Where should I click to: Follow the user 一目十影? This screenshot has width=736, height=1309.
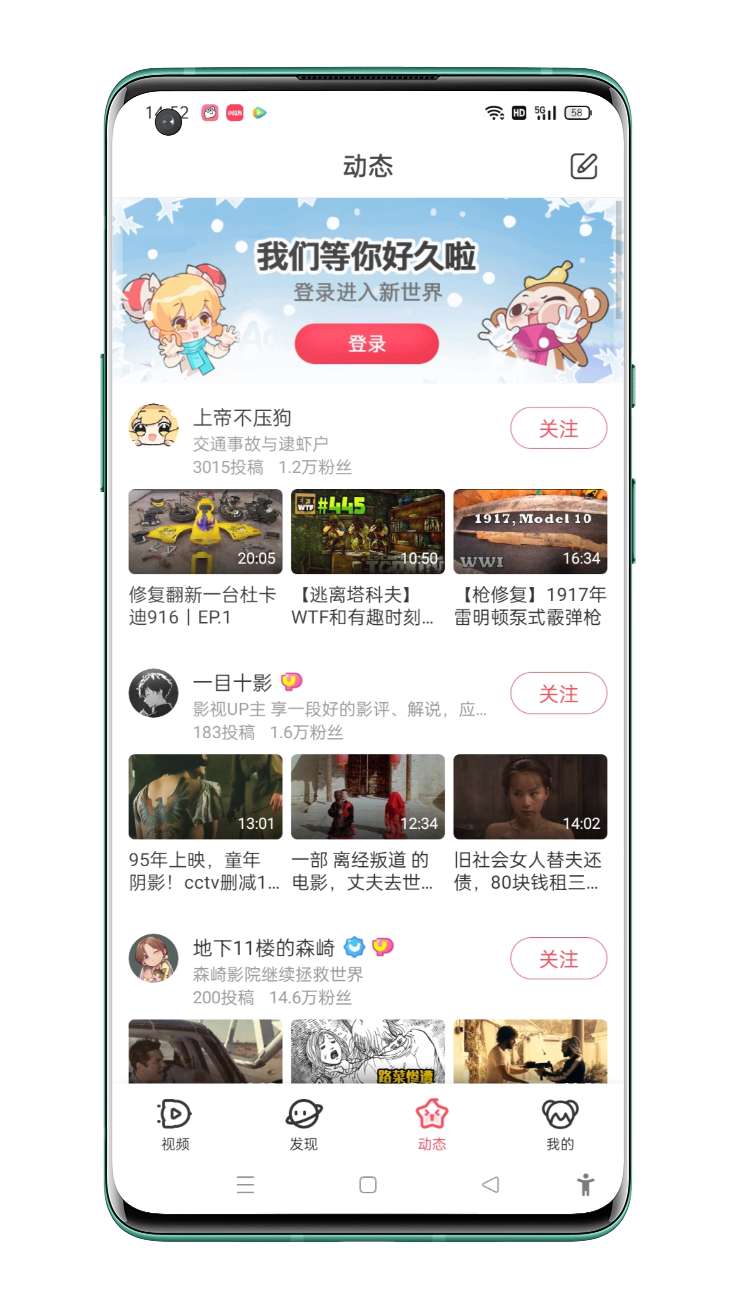[x=558, y=694]
